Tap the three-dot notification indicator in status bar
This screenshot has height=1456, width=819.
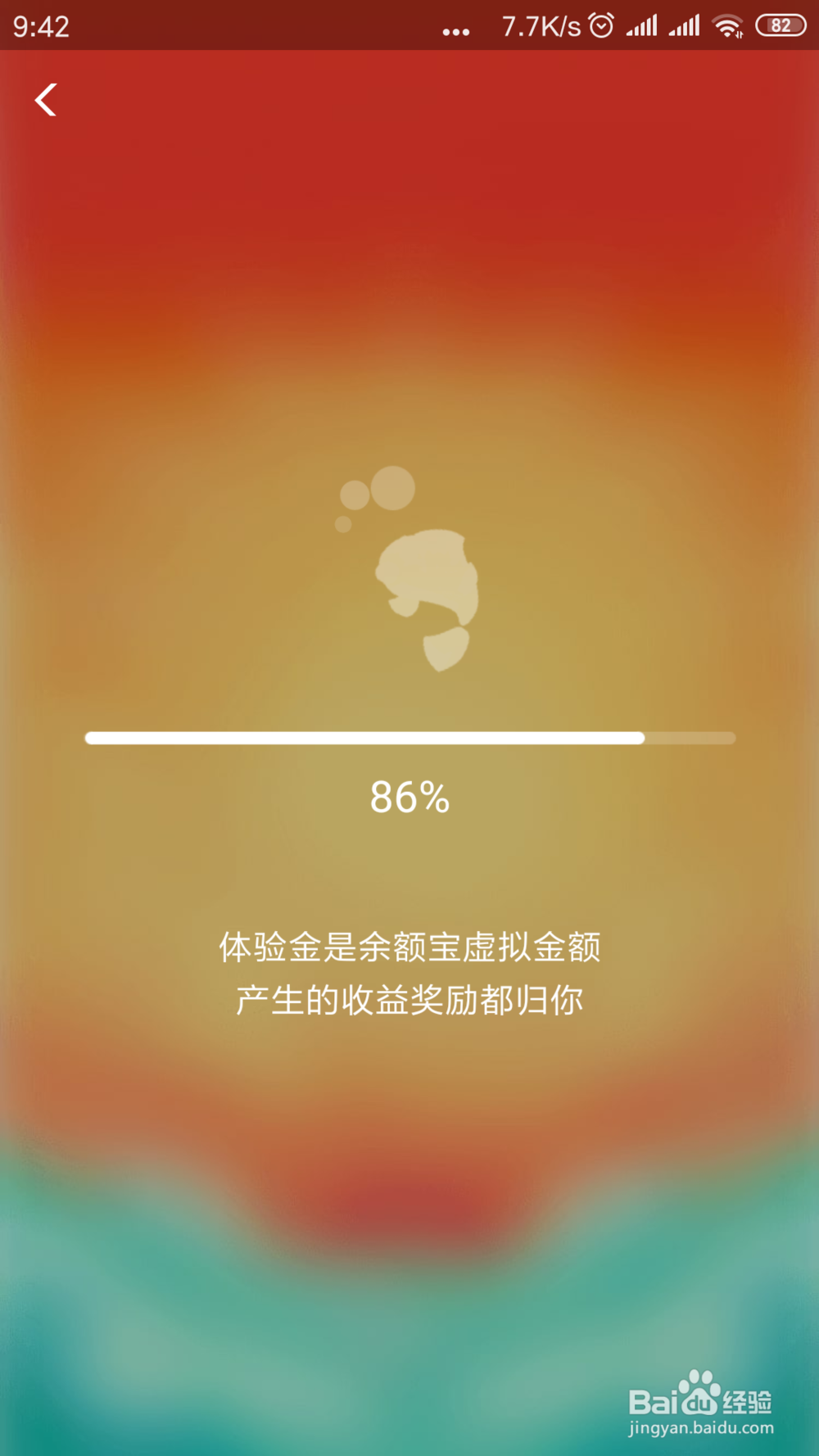455,30
